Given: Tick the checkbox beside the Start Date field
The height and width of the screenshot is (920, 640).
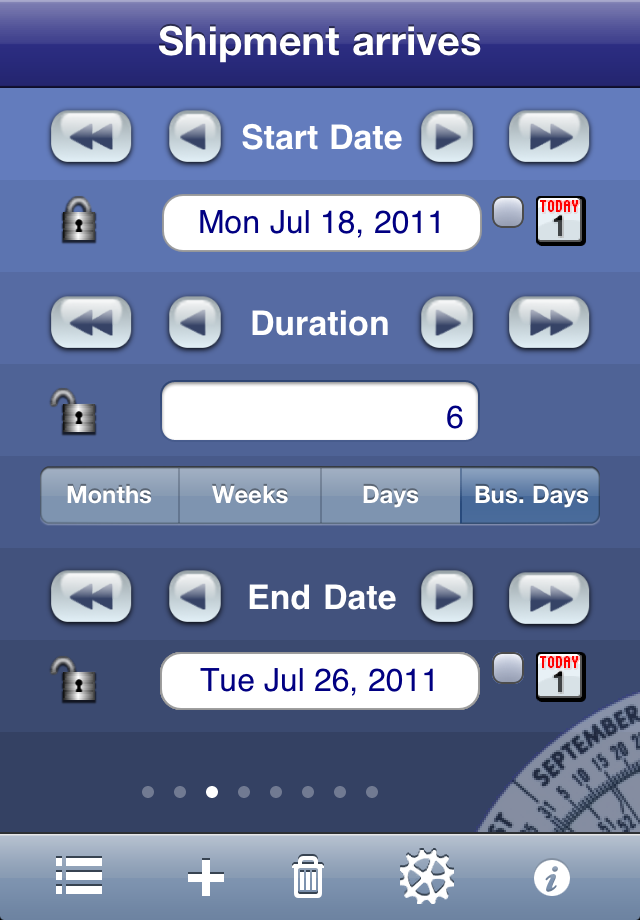Looking at the screenshot, I should 508,213.
